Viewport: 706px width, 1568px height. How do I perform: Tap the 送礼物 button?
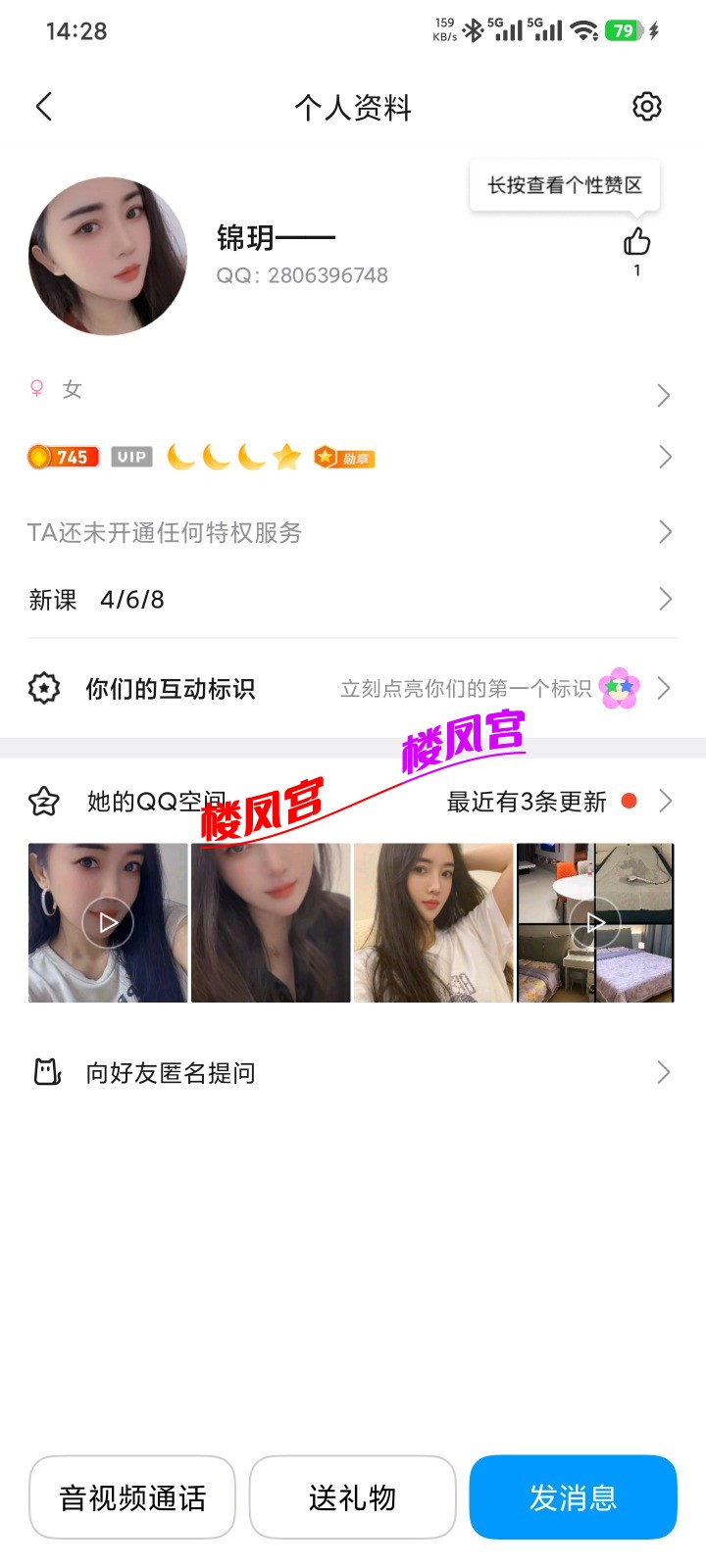[353, 1497]
